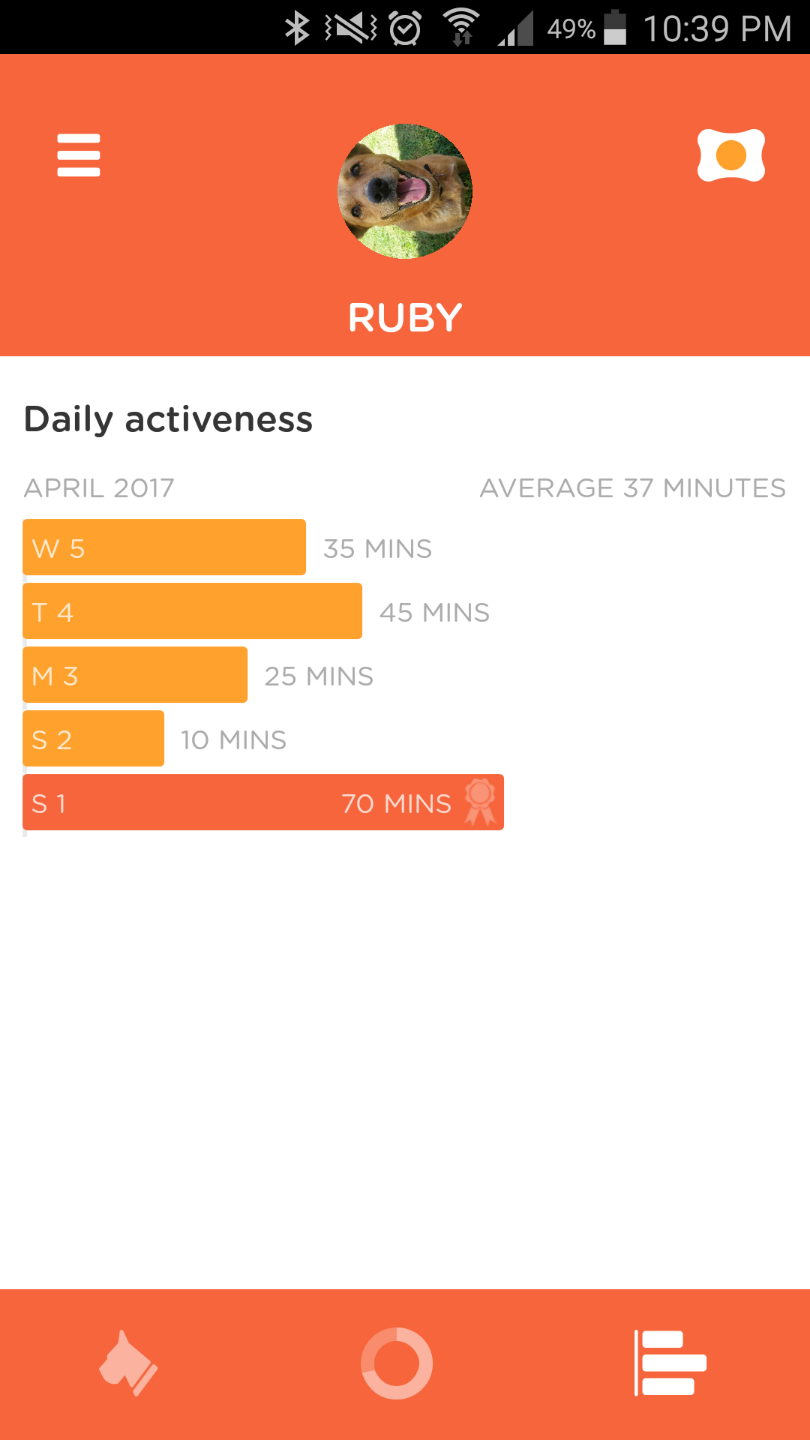810x1440 pixels.
Task: Open the hamburger menu
Action: (79, 155)
